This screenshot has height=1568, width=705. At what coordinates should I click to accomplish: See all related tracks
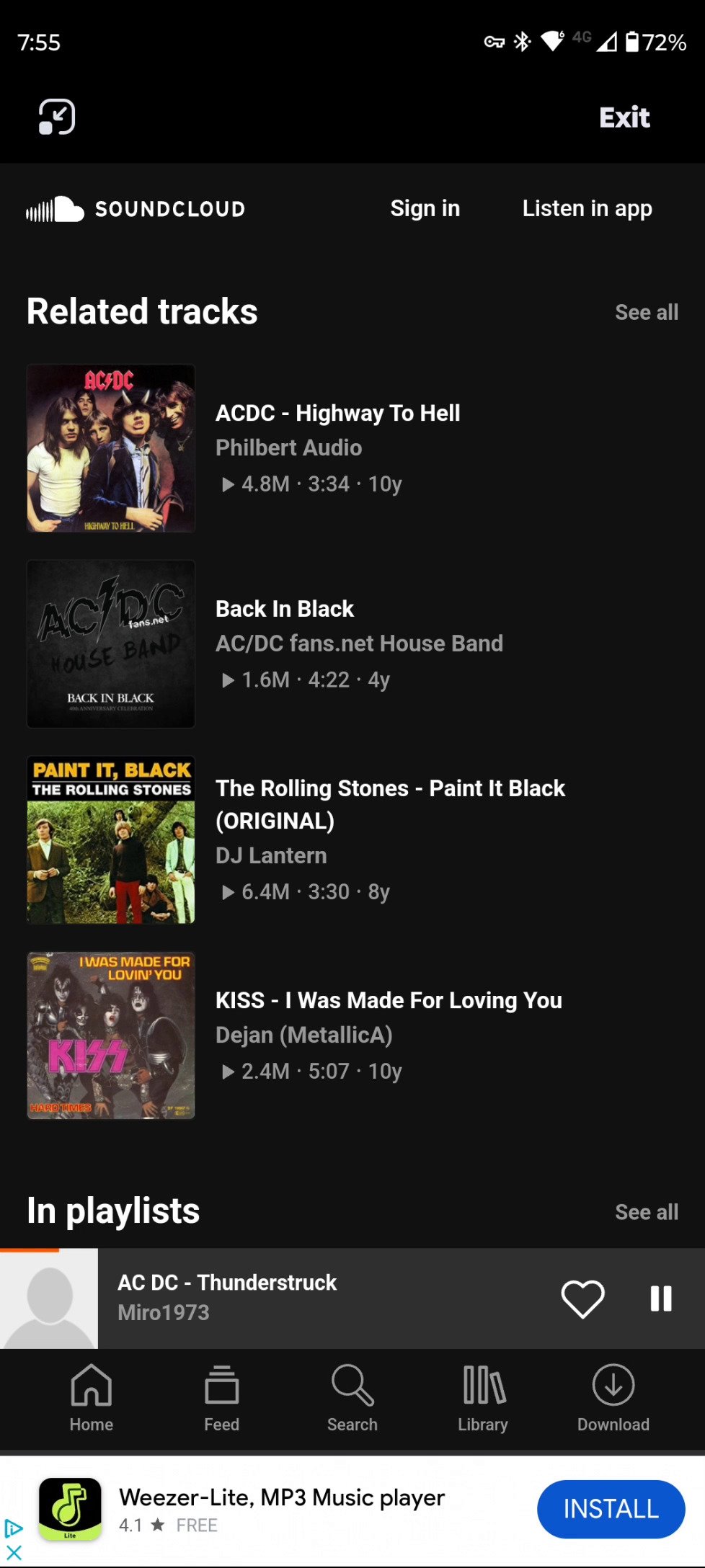point(646,312)
